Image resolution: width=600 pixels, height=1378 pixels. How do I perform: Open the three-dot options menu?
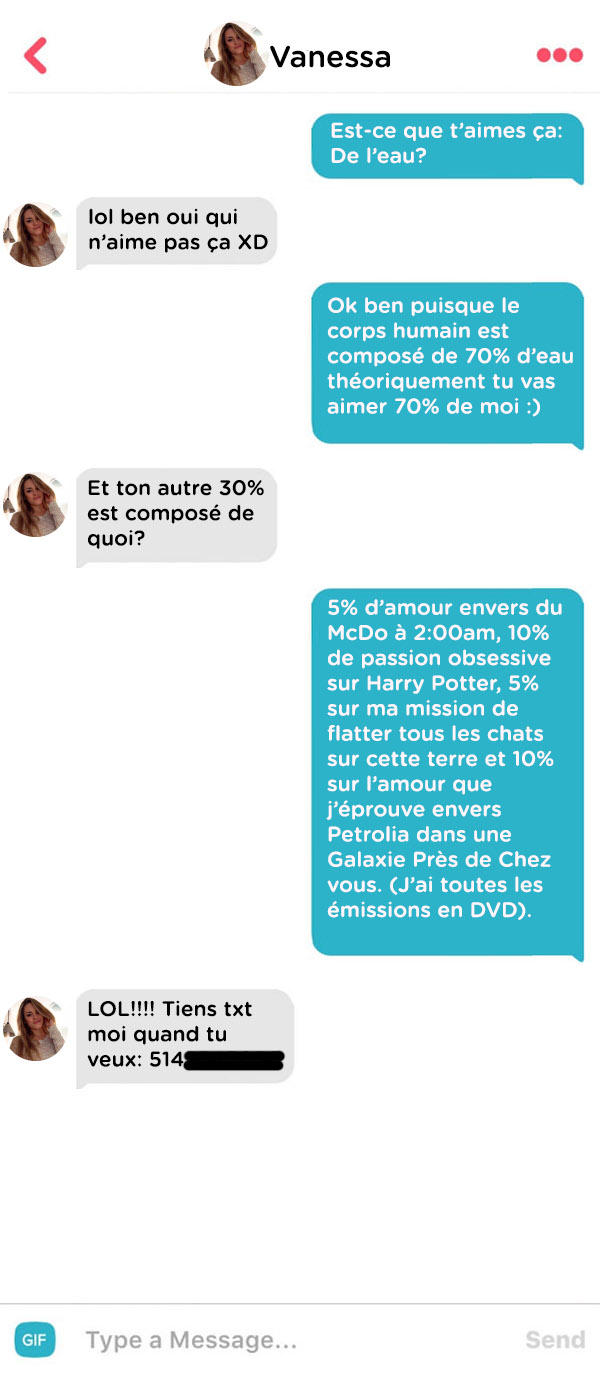[x=560, y=55]
